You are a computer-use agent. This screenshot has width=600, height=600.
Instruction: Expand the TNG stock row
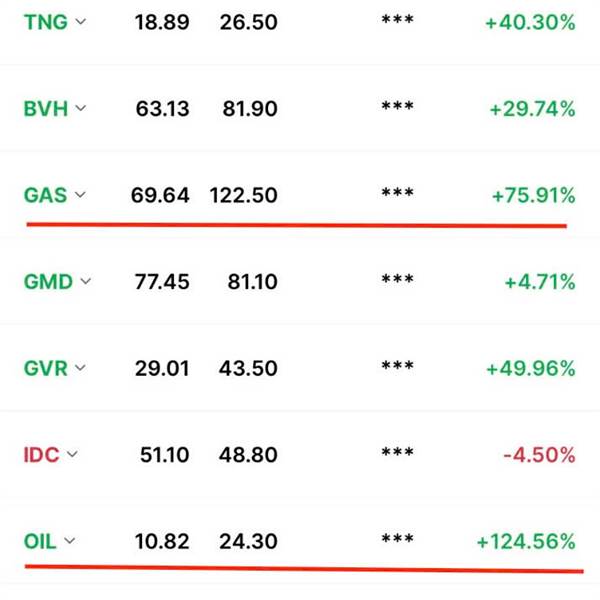click(80, 23)
